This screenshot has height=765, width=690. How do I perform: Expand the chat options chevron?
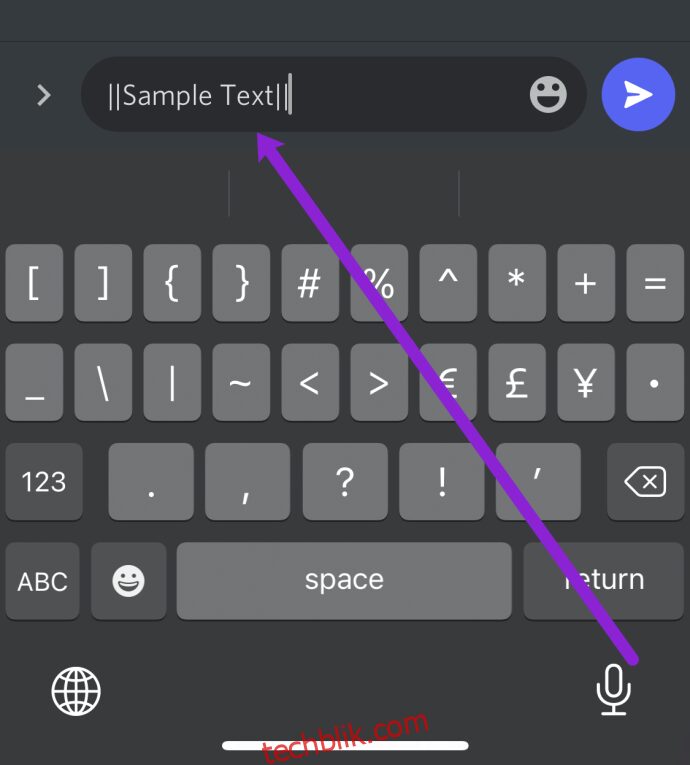(43, 95)
